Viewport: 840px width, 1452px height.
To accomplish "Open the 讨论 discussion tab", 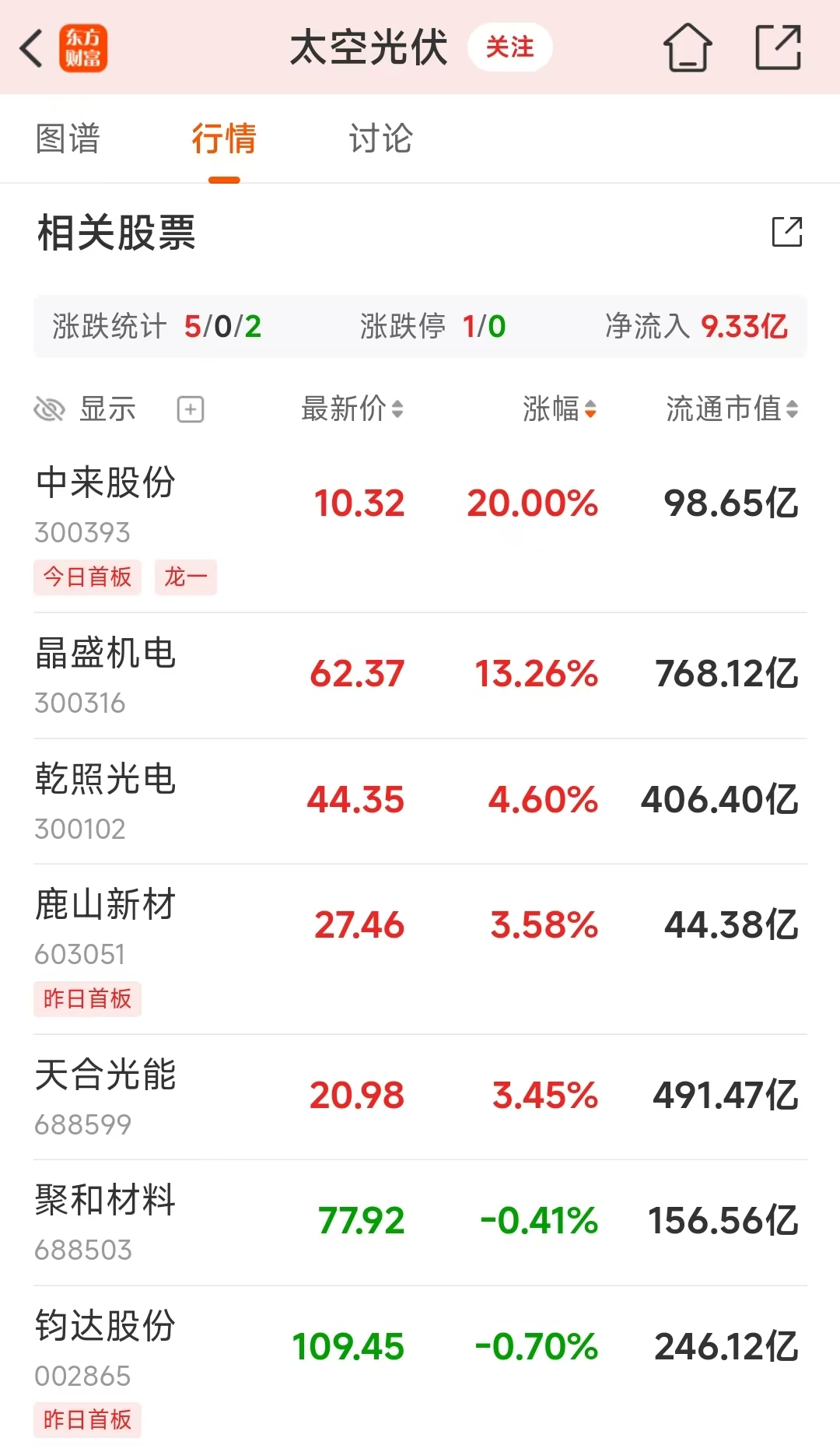I will pyautogui.click(x=380, y=139).
